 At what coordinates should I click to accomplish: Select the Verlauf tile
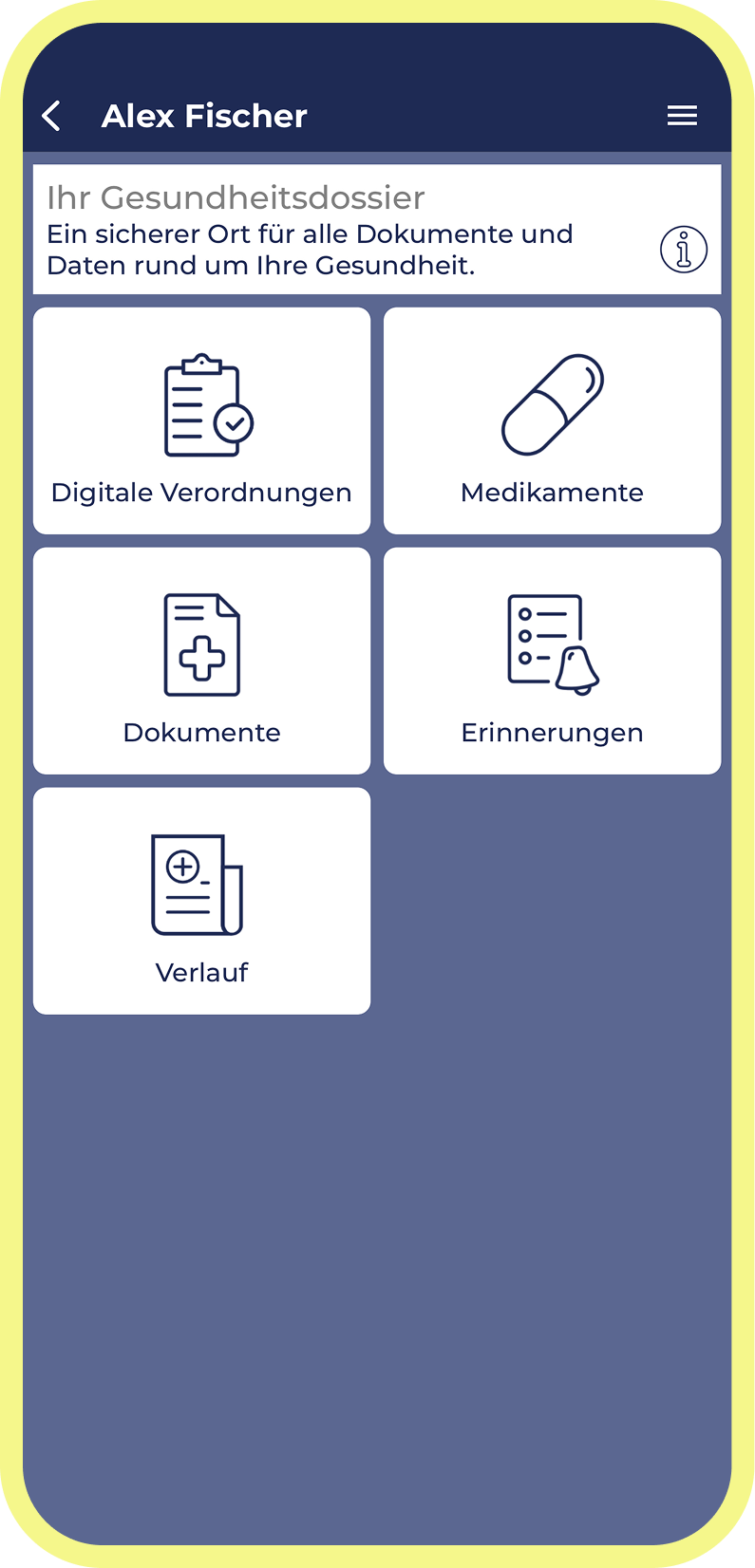pyautogui.click(x=201, y=901)
